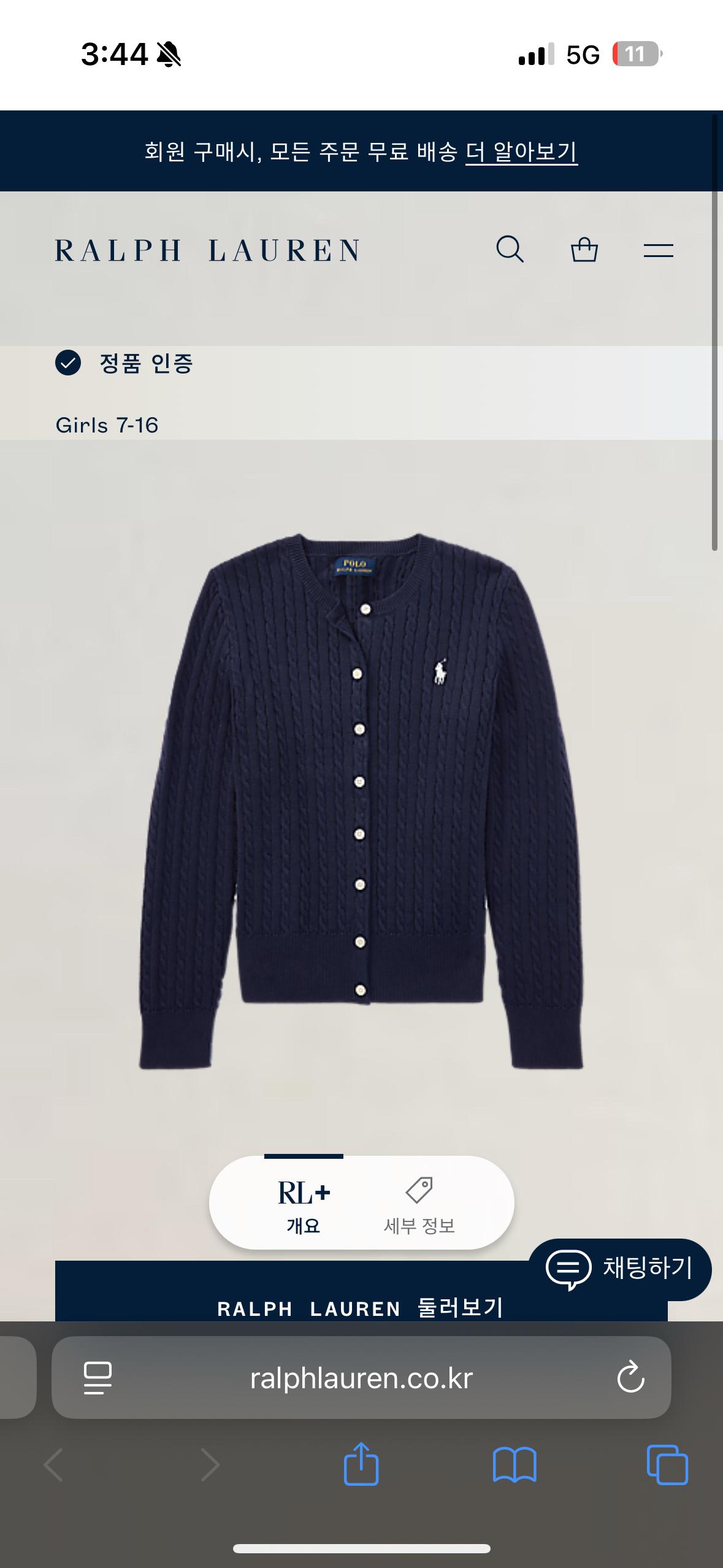Image resolution: width=723 pixels, height=1568 pixels.
Task: Select the RL+ 개요 tab
Action: click(304, 1203)
